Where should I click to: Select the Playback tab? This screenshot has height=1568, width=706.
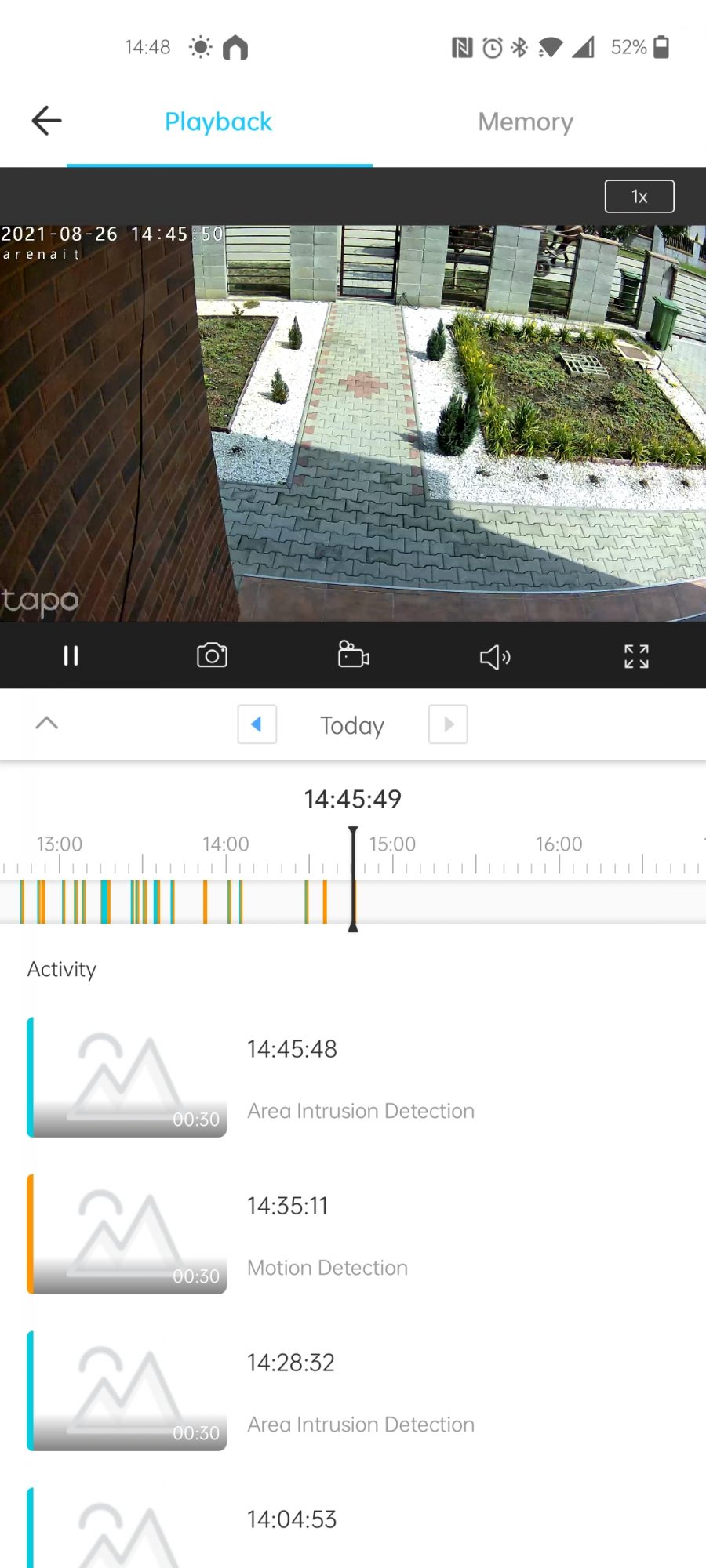click(x=218, y=122)
